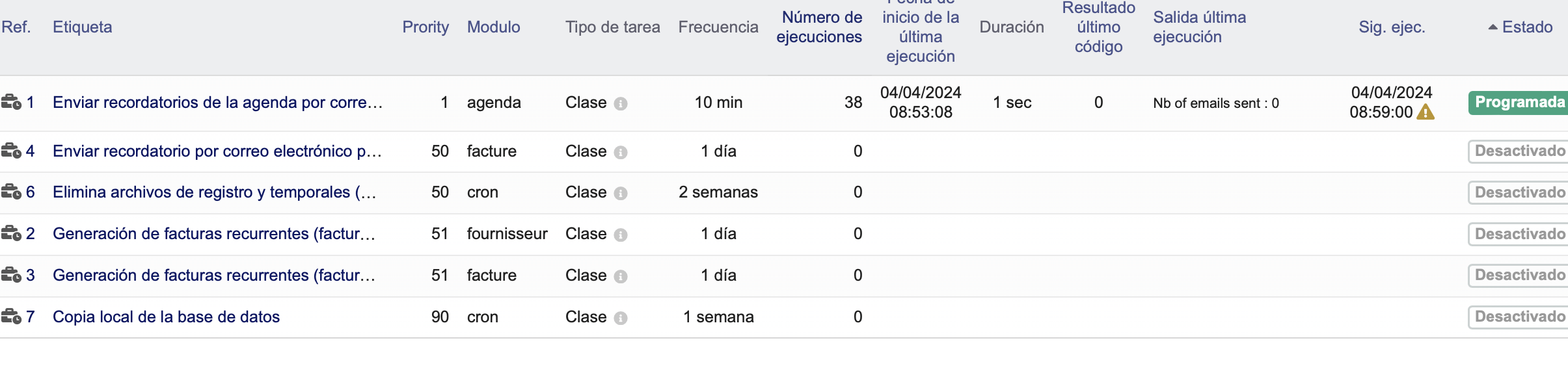Sort by the Prority column header
This screenshot has height=386, width=1568.
(425, 27)
